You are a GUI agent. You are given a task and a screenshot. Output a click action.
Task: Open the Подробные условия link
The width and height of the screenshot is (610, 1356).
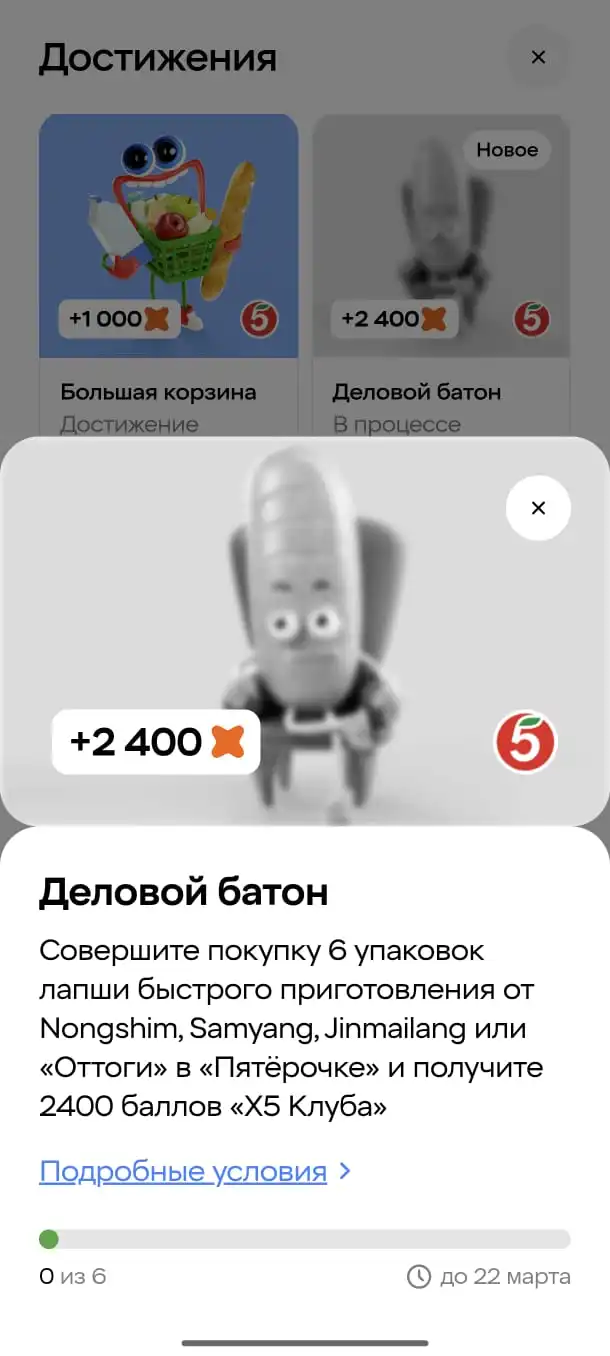pos(183,1171)
